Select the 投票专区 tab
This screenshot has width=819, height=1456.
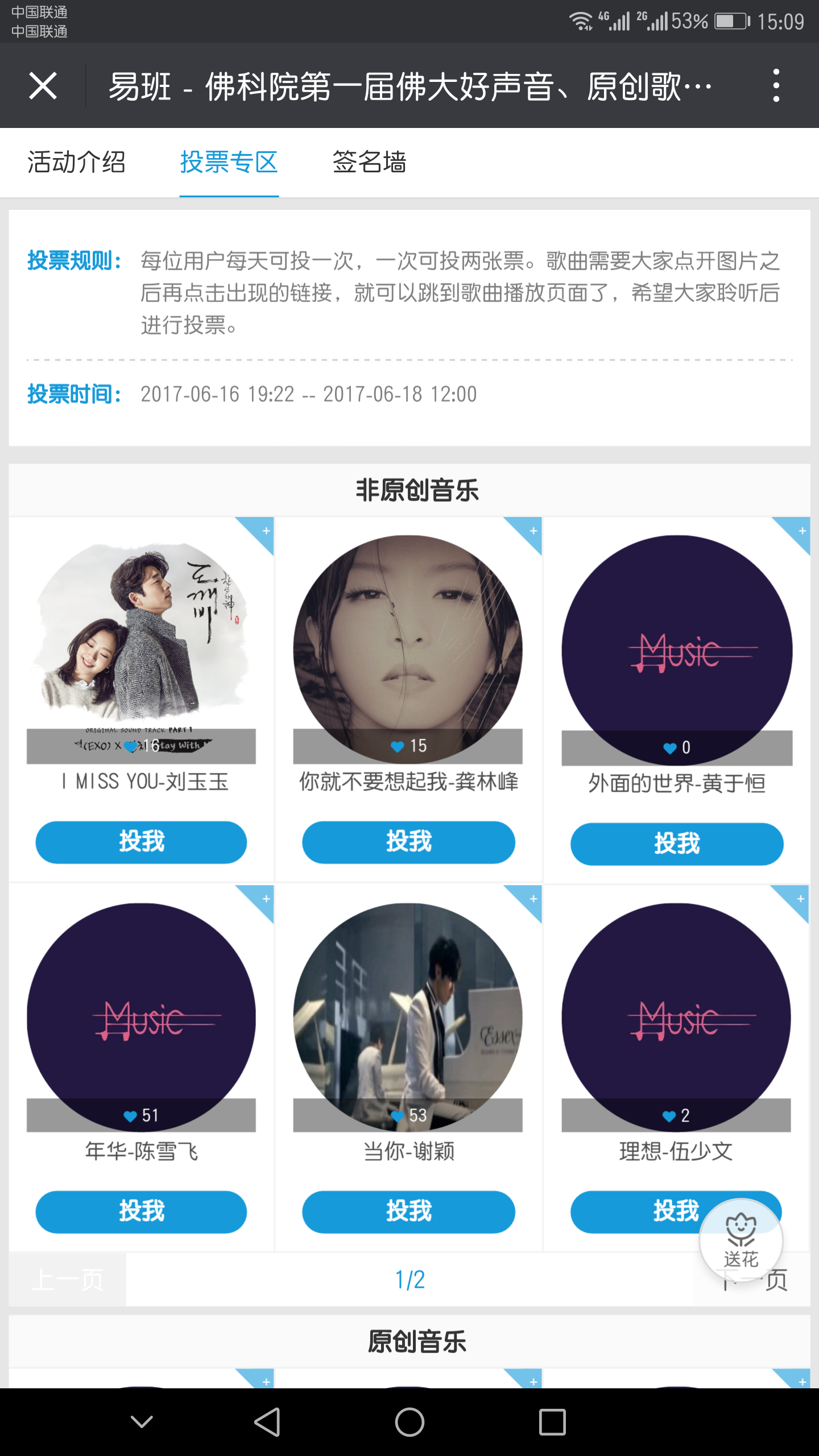pyautogui.click(x=229, y=162)
